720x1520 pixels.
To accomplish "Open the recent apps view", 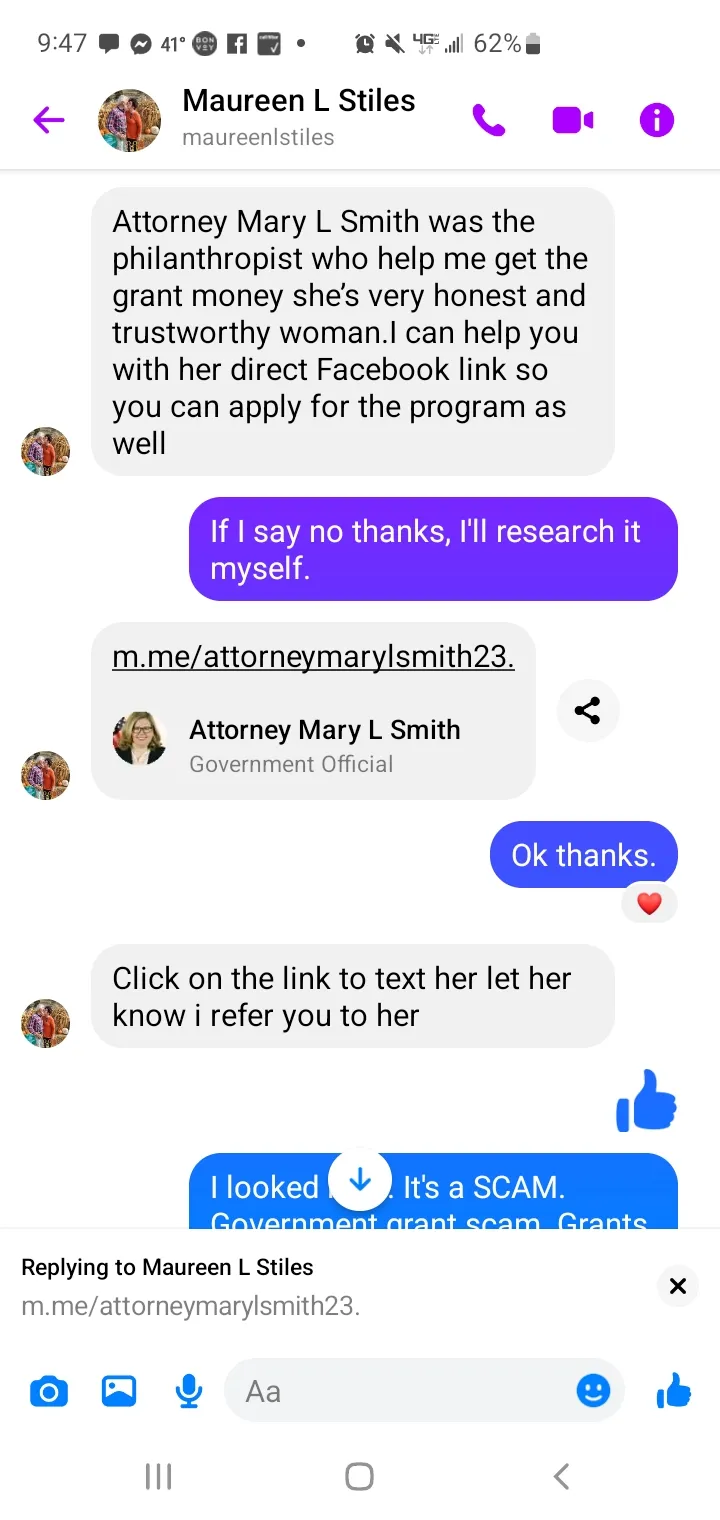I will 158,1476.
